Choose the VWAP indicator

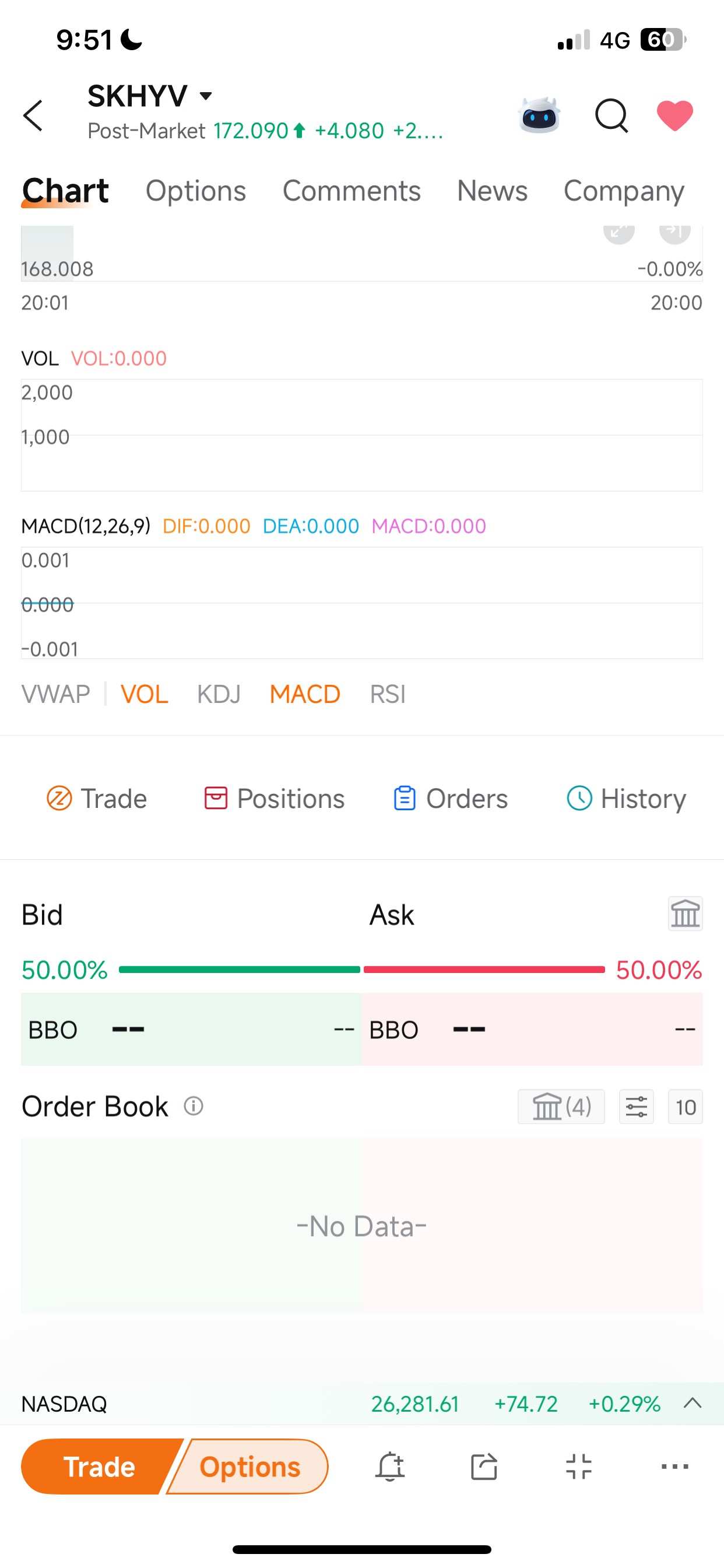pos(55,695)
